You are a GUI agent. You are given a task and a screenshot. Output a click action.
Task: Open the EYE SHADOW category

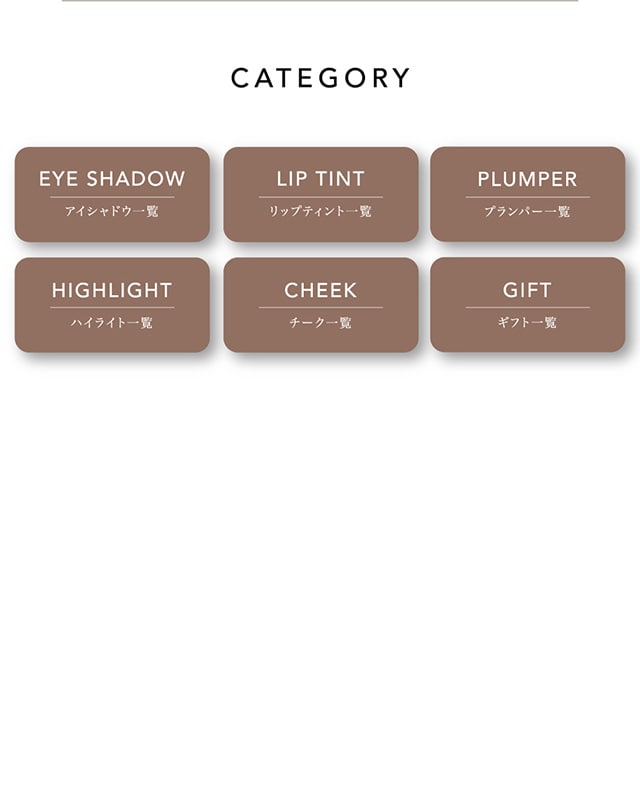(112, 194)
